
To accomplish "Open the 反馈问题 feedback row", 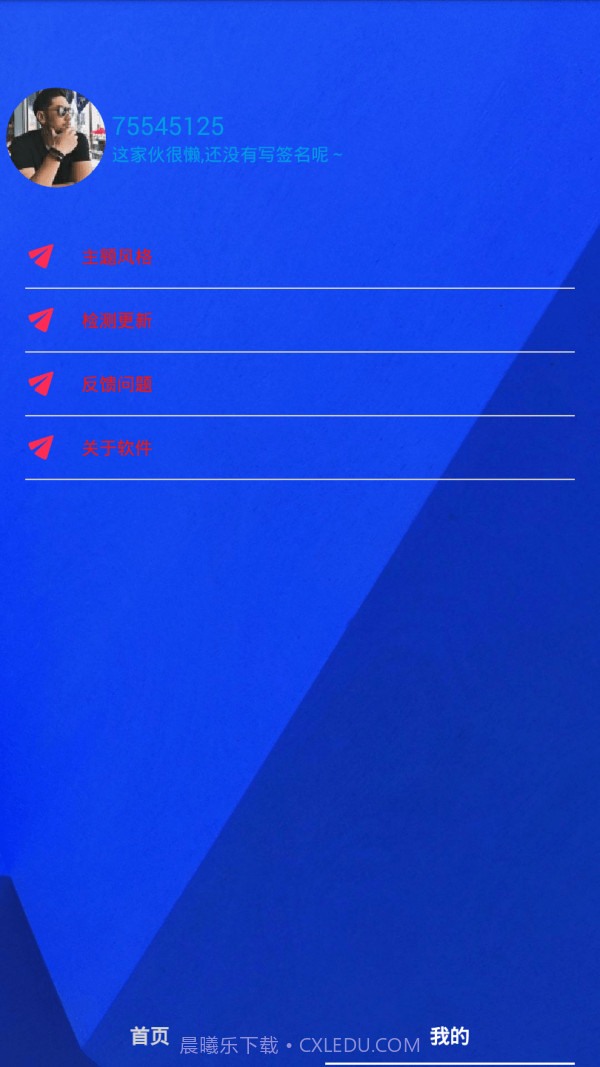I will click(117, 384).
